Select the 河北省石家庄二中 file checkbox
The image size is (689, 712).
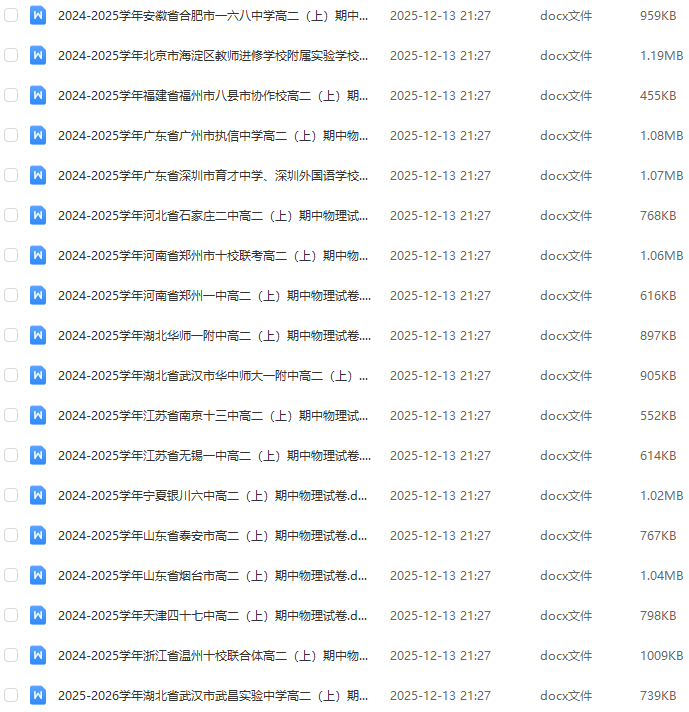(x=11, y=215)
